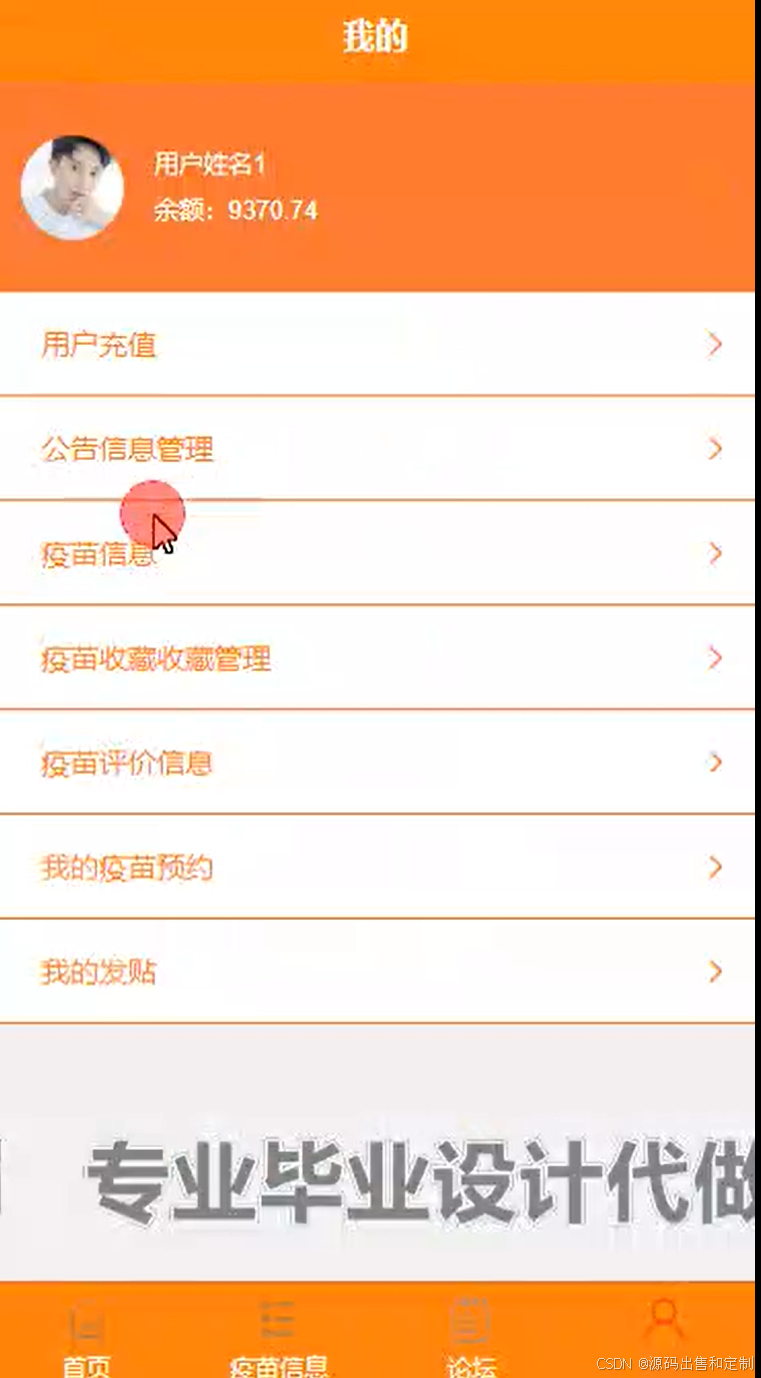The height and width of the screenshot is (1378, 761).
Task: Open the 用户充值 recharge page
Action: (x=99, y=344)
